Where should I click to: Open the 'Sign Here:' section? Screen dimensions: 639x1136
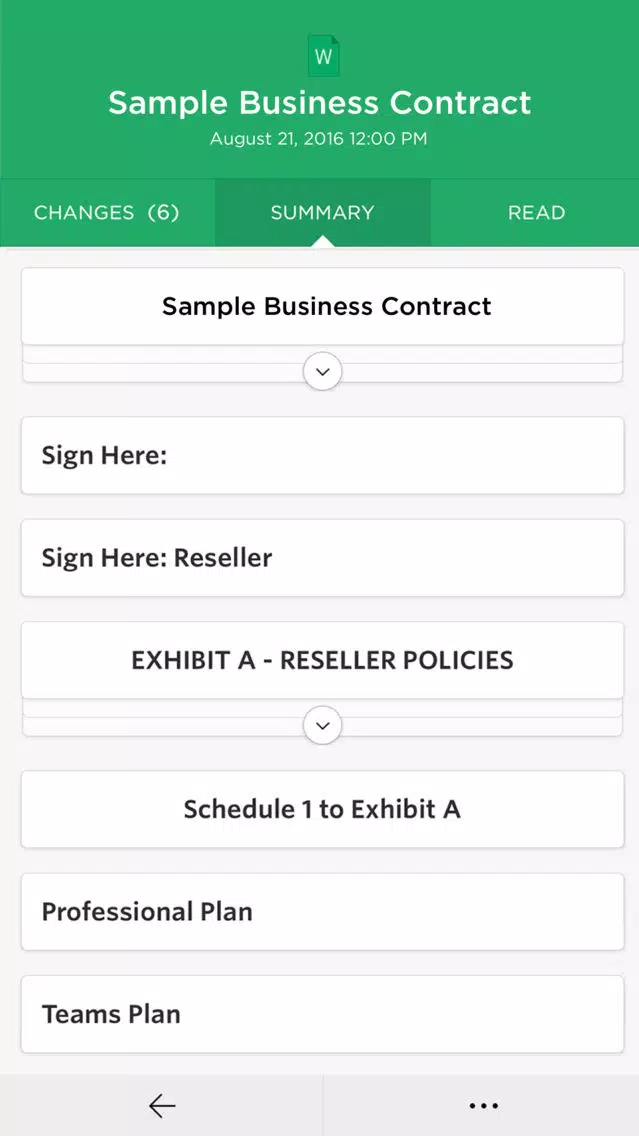pyautogui.click(x=322, y=456)
